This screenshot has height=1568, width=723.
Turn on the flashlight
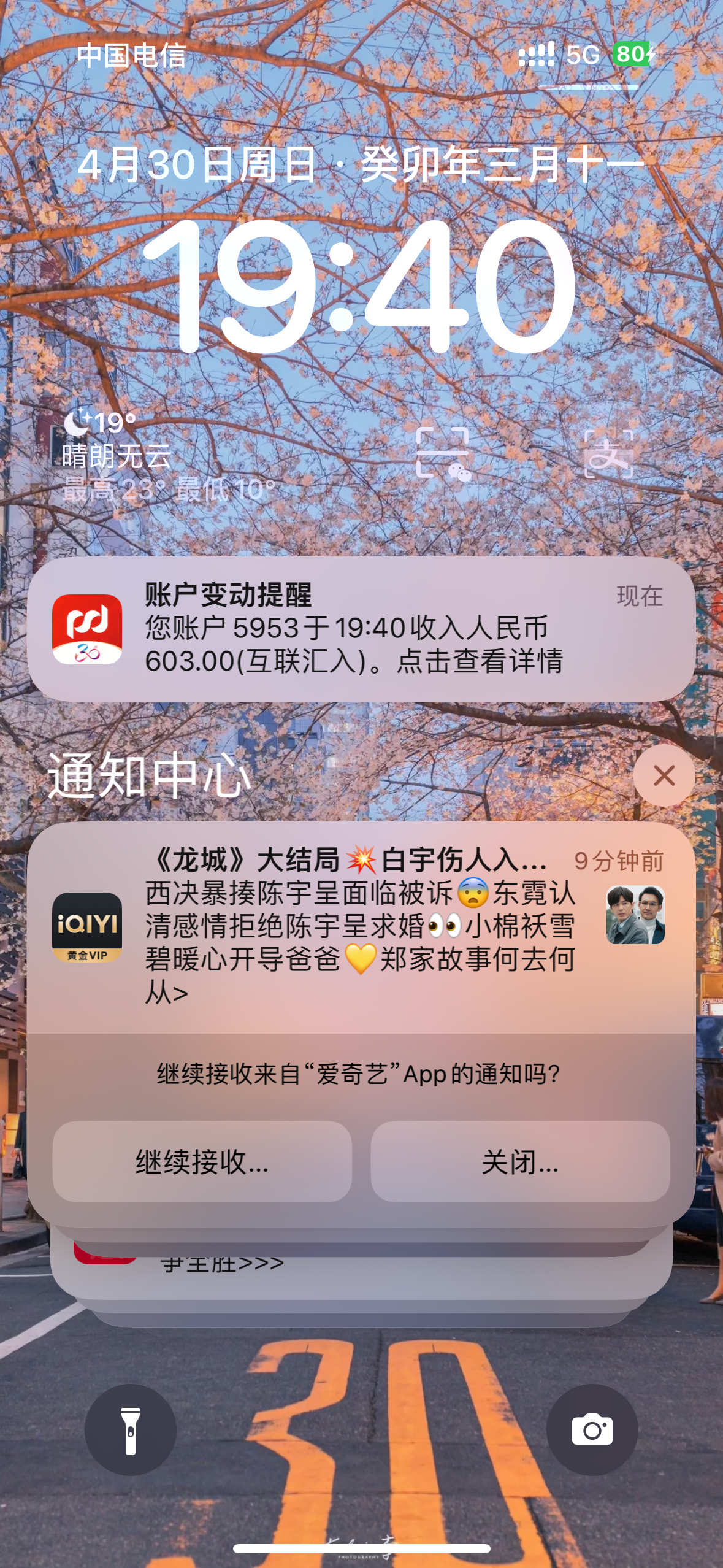click(130, 1430)
